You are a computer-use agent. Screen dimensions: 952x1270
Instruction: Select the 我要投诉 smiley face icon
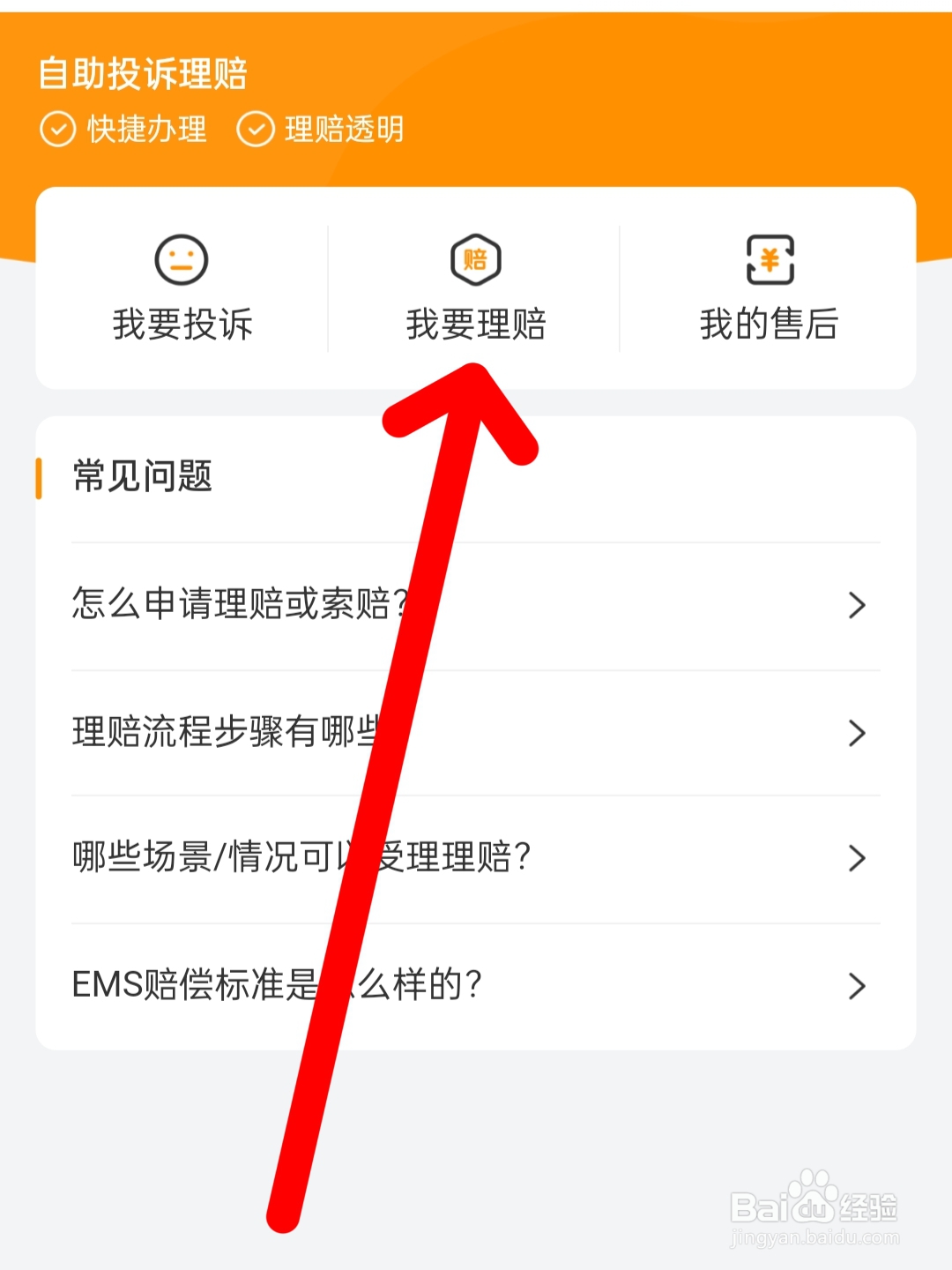click(x=181, y=260)
